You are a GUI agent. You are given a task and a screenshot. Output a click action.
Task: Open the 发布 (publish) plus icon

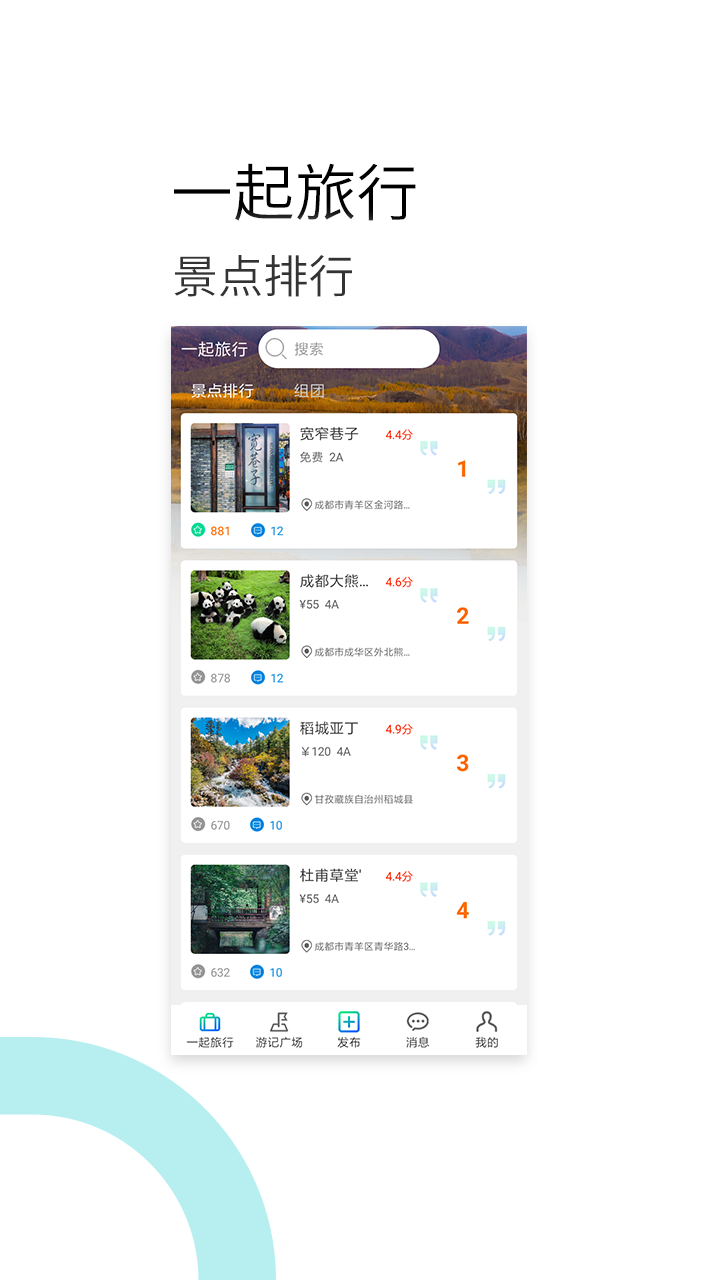(x=347, y=1021)
